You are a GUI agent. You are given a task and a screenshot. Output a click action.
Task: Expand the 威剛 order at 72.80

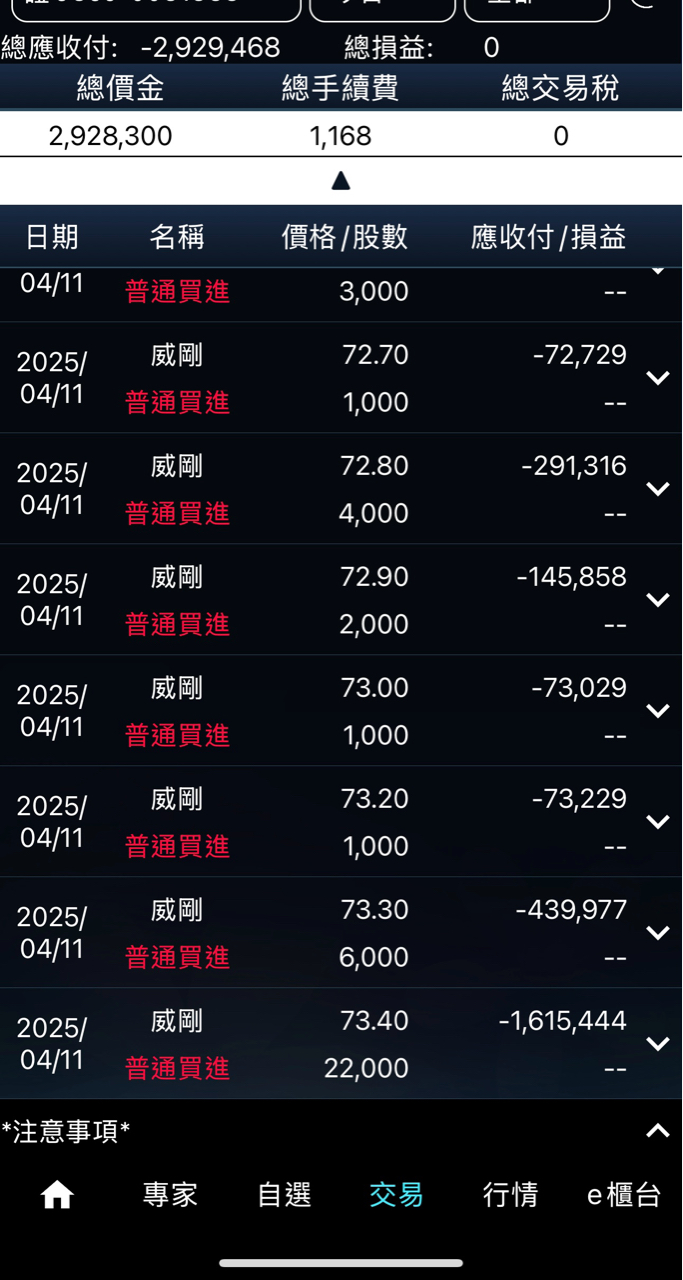[x=657, y=489]
